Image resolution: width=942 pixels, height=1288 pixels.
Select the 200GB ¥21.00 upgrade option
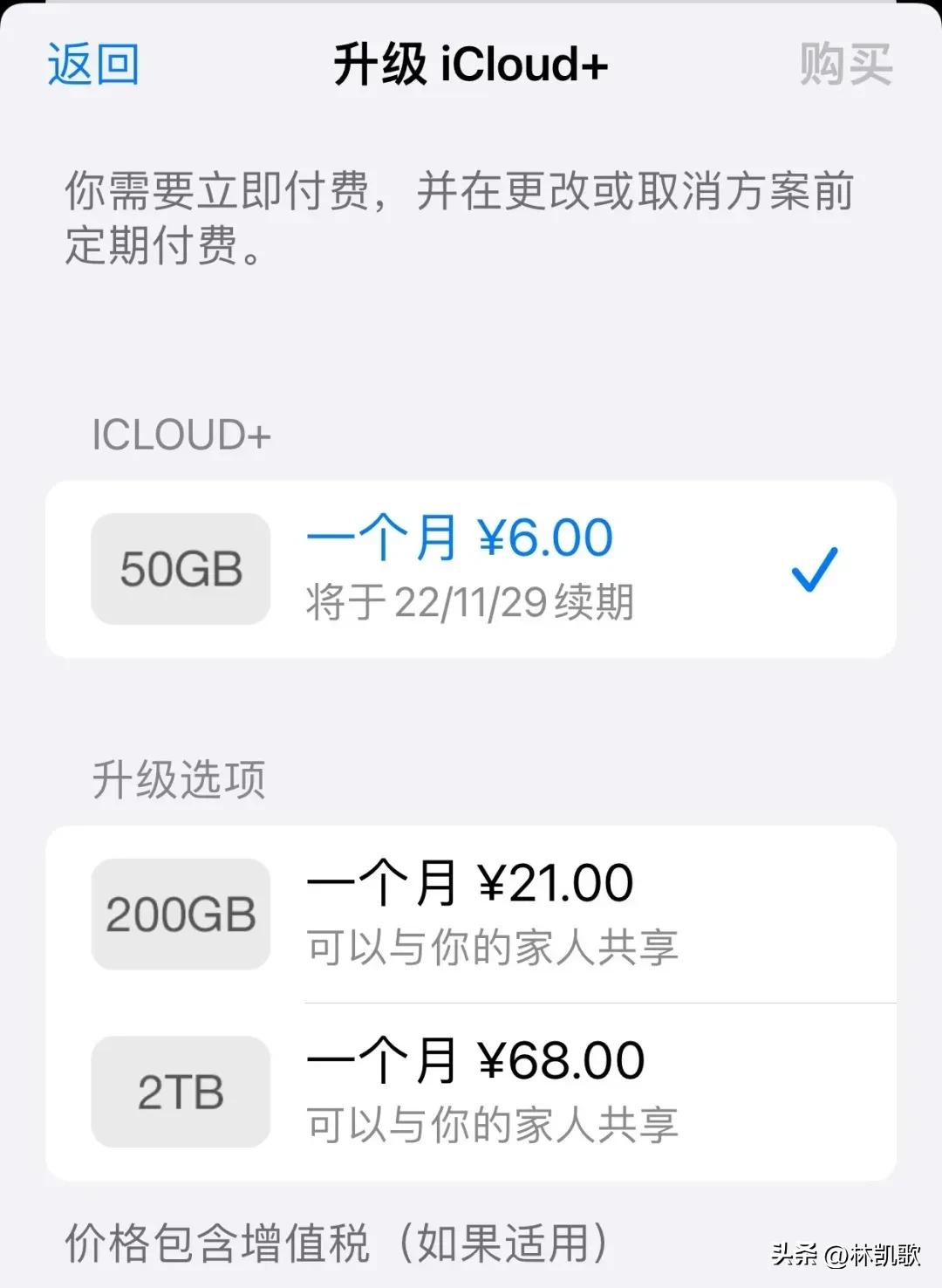471,913
